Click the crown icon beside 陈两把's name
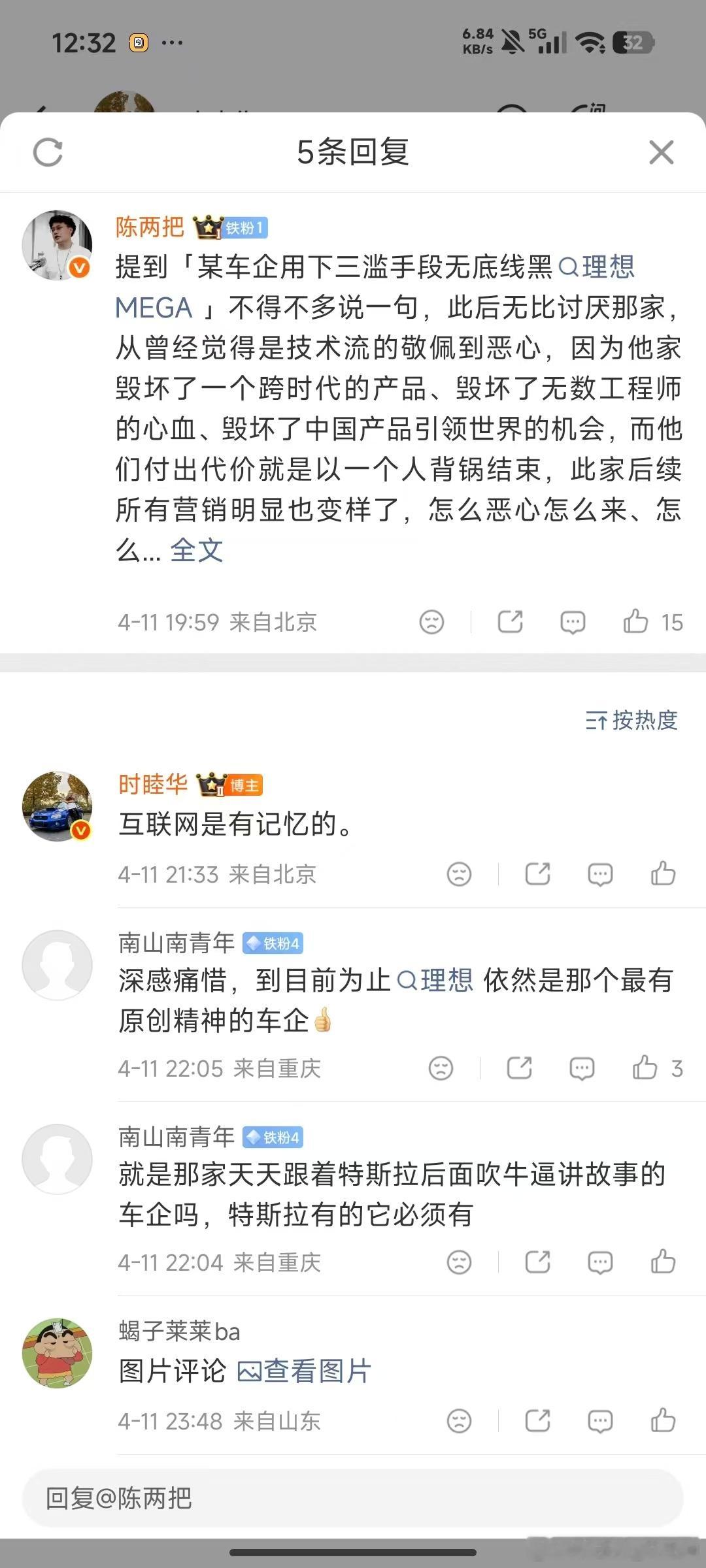 point(206,227)
